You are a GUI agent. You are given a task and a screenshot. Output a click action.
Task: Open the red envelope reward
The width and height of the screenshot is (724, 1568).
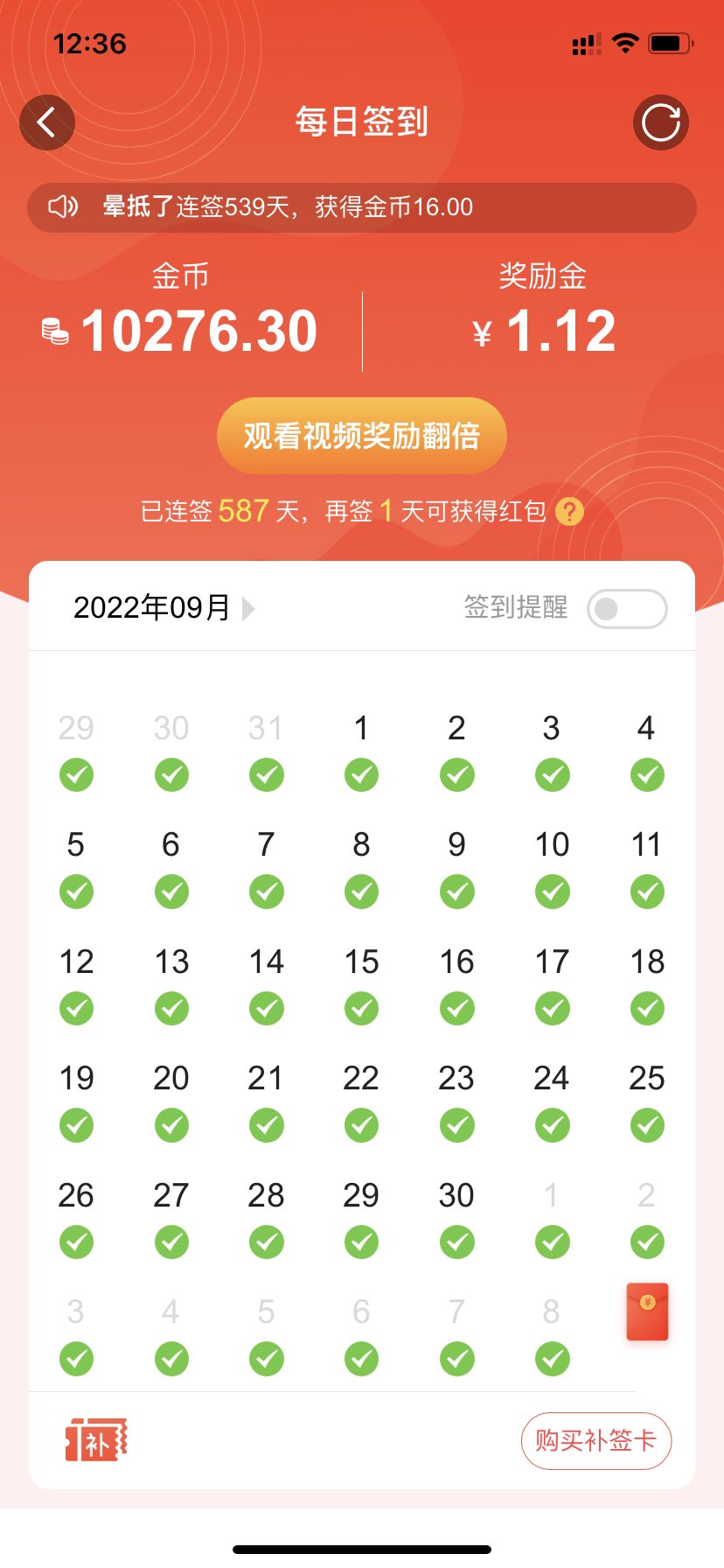pos(647,1311)
